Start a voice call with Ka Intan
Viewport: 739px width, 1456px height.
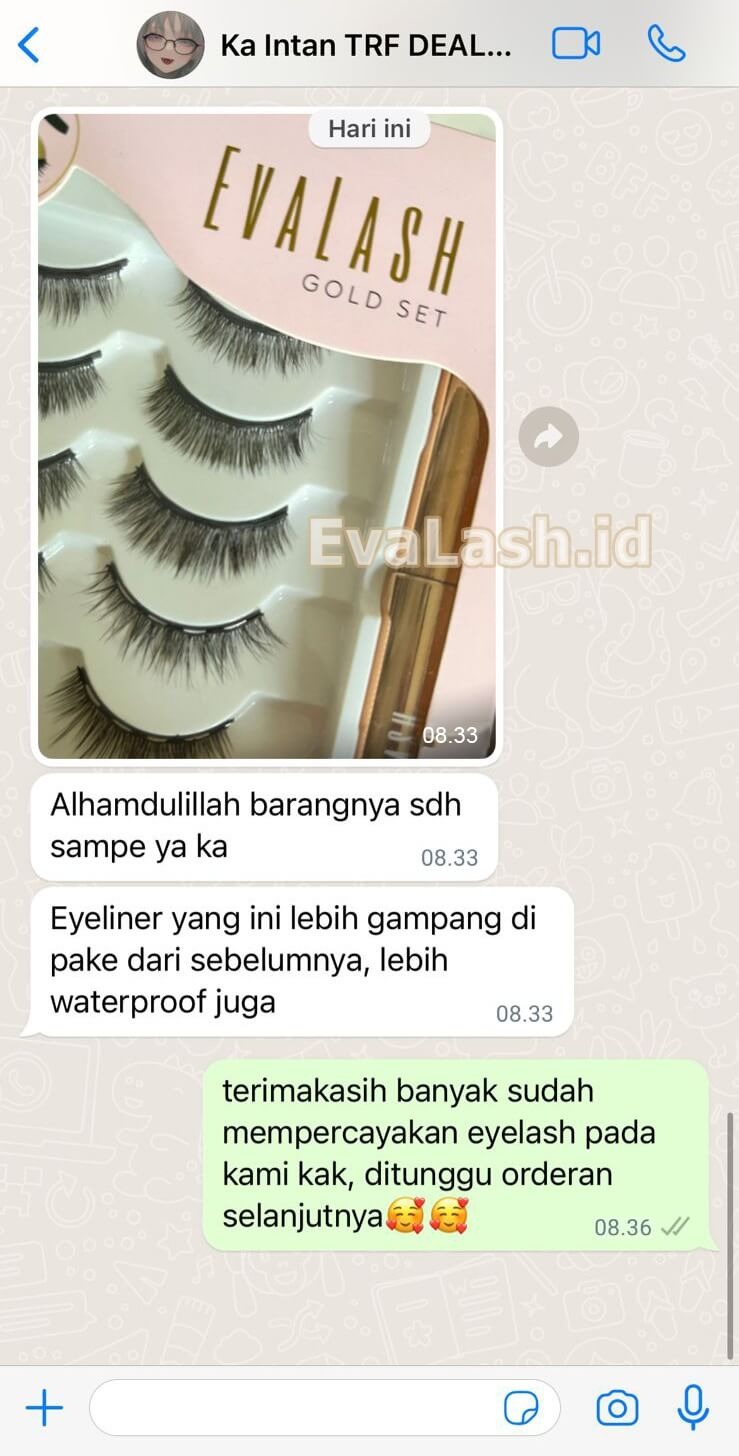click(x=665, y=44)
